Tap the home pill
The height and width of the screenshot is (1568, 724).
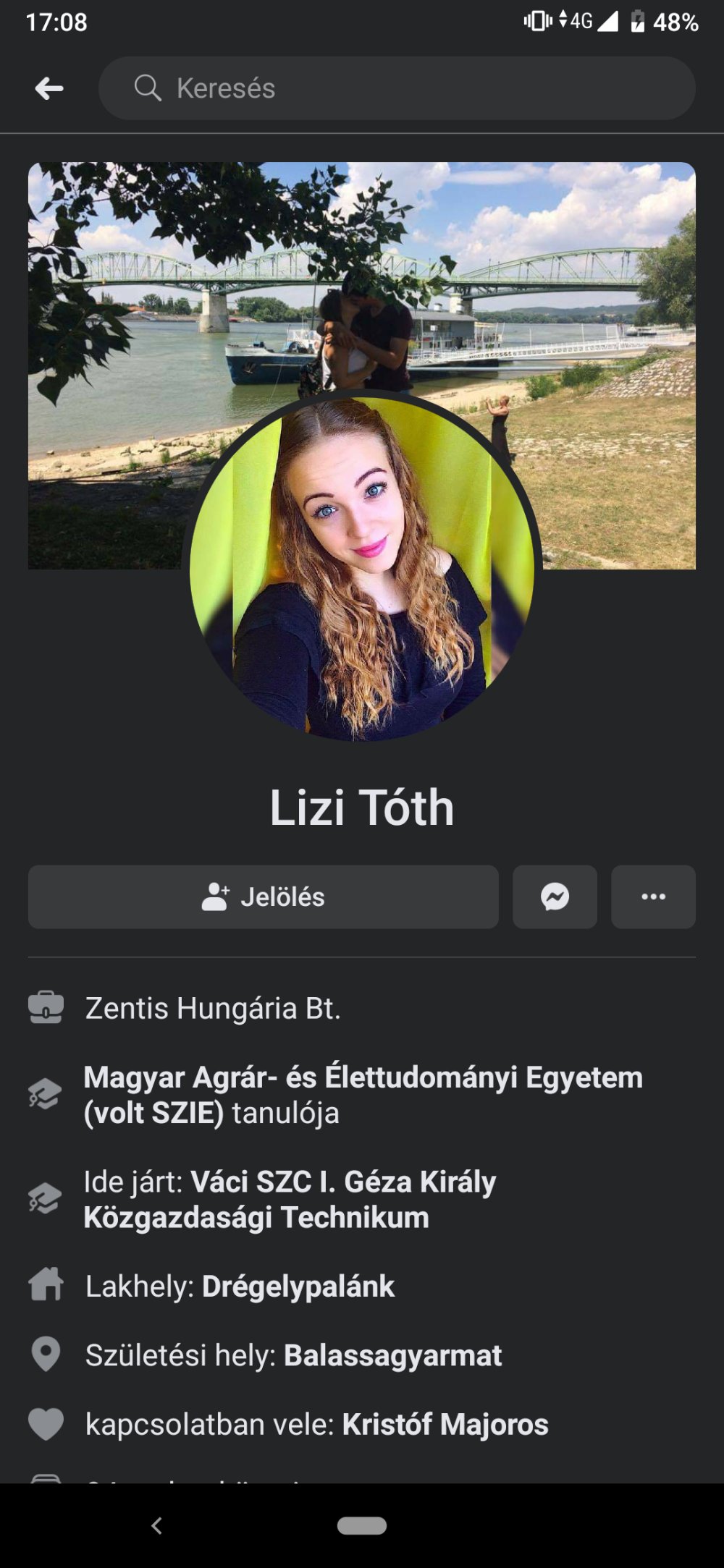click(x=362, y=1525)
